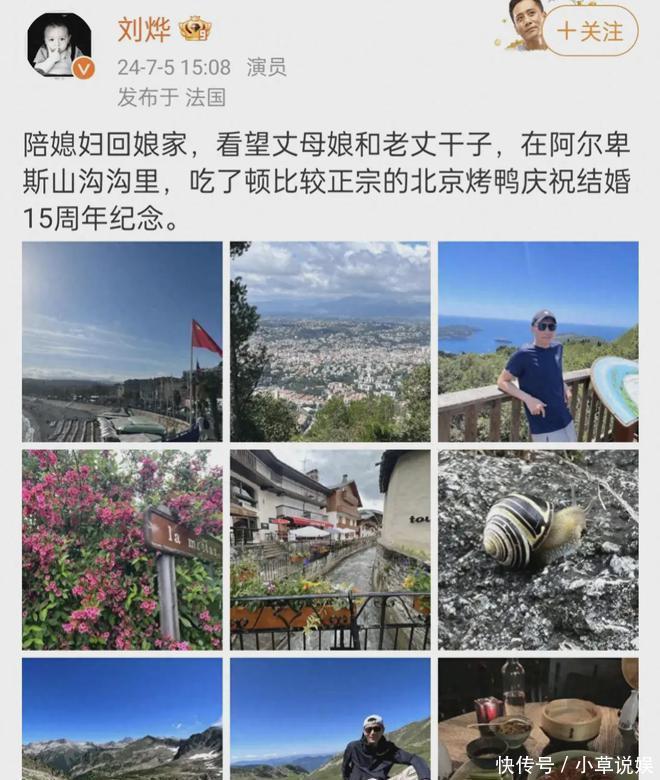660x780 pixels.
Task: View the striped snail photo
Action: [x=538, y=549]
